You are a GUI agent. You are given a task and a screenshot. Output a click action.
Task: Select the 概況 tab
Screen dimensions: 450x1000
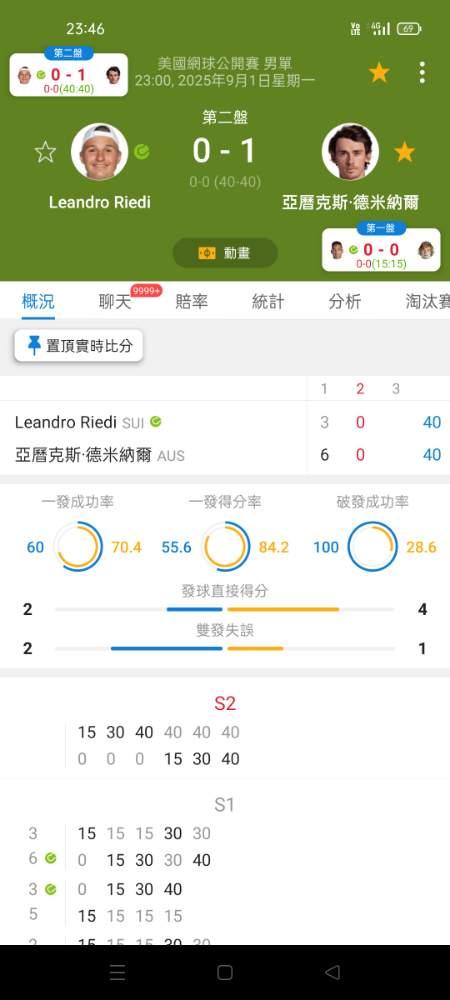point(38,301)
